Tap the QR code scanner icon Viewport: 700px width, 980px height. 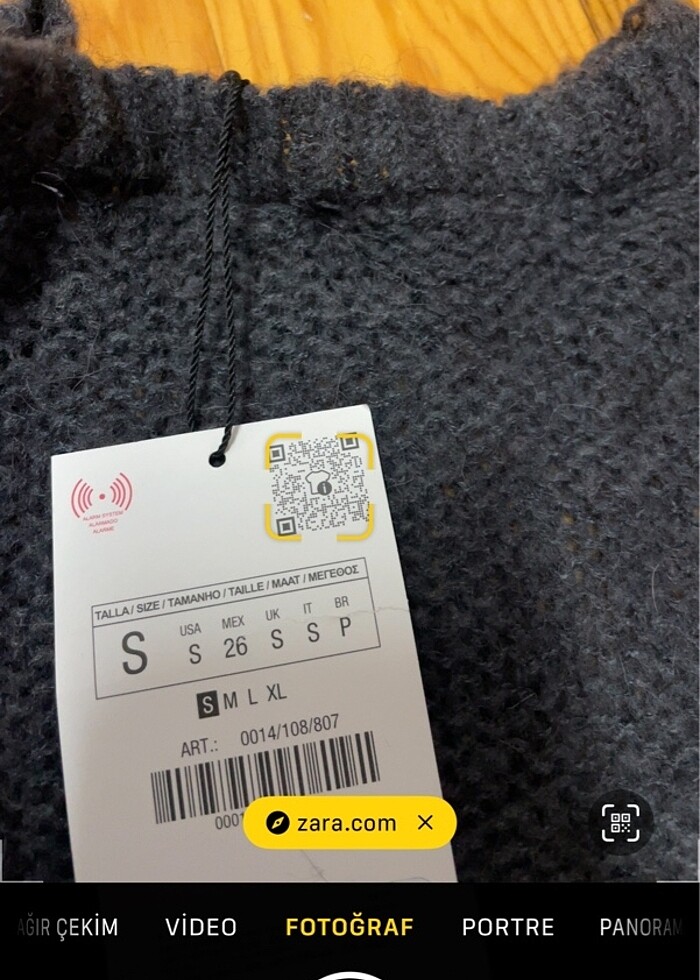click(x=620, y=823)
